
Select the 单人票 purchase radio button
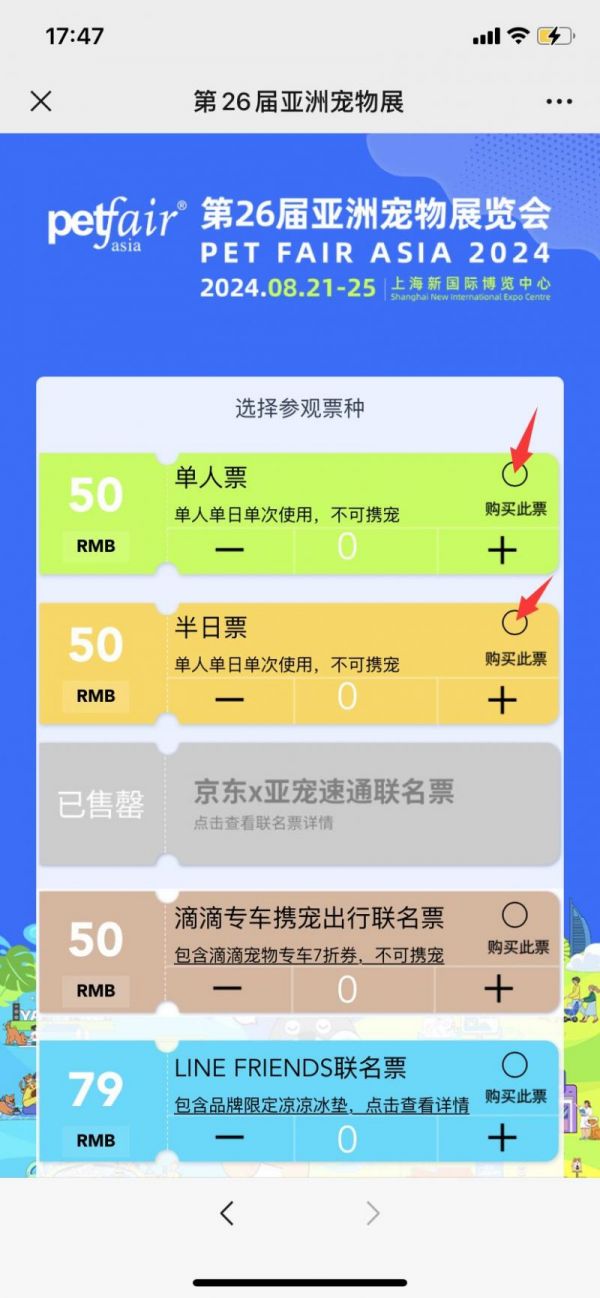pyautogui.click(x=514, y=474)
